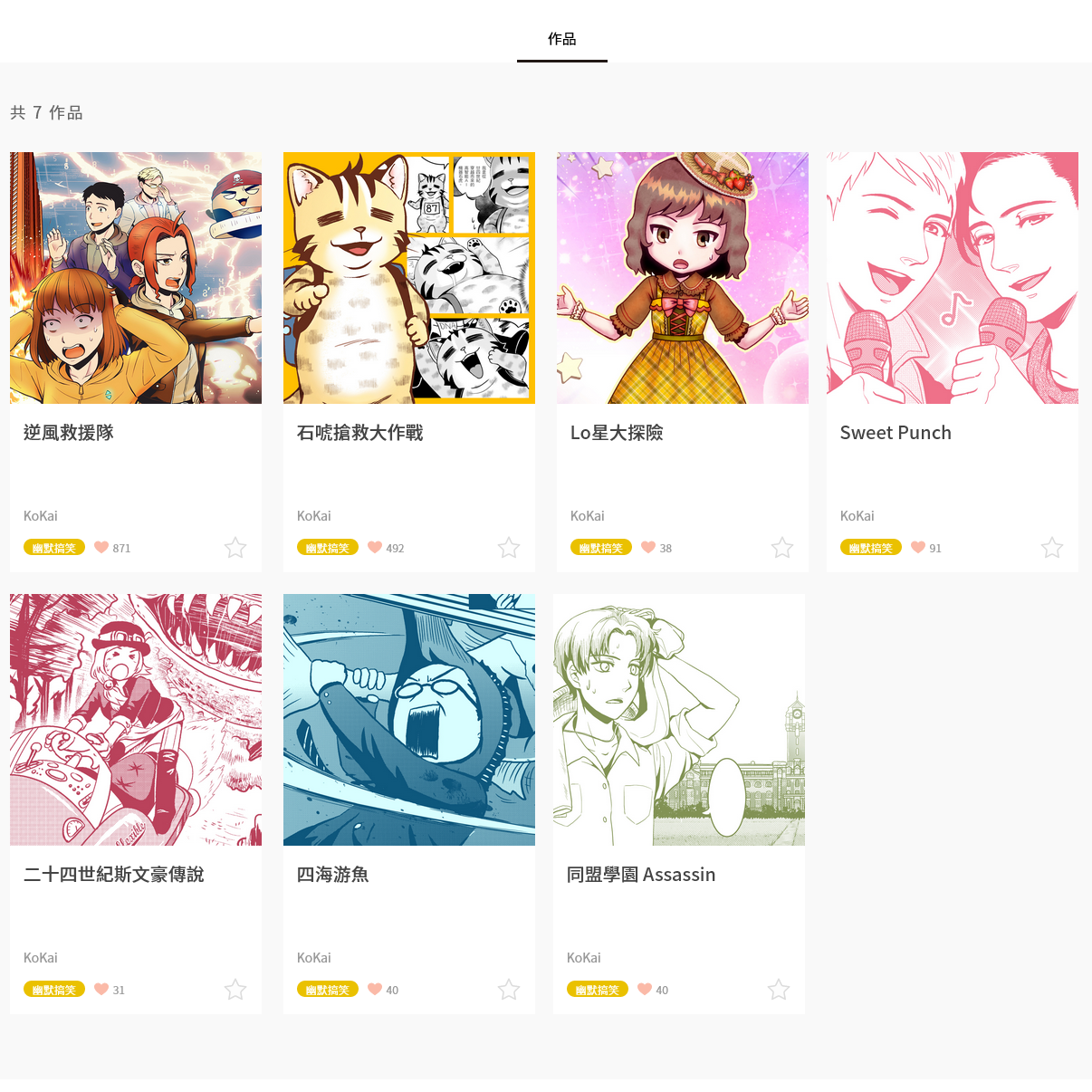This screenshot has width=1092, height=1092.
Task: Like 石虎搶救大作戰 with the heart
Action: click(375, 547)
